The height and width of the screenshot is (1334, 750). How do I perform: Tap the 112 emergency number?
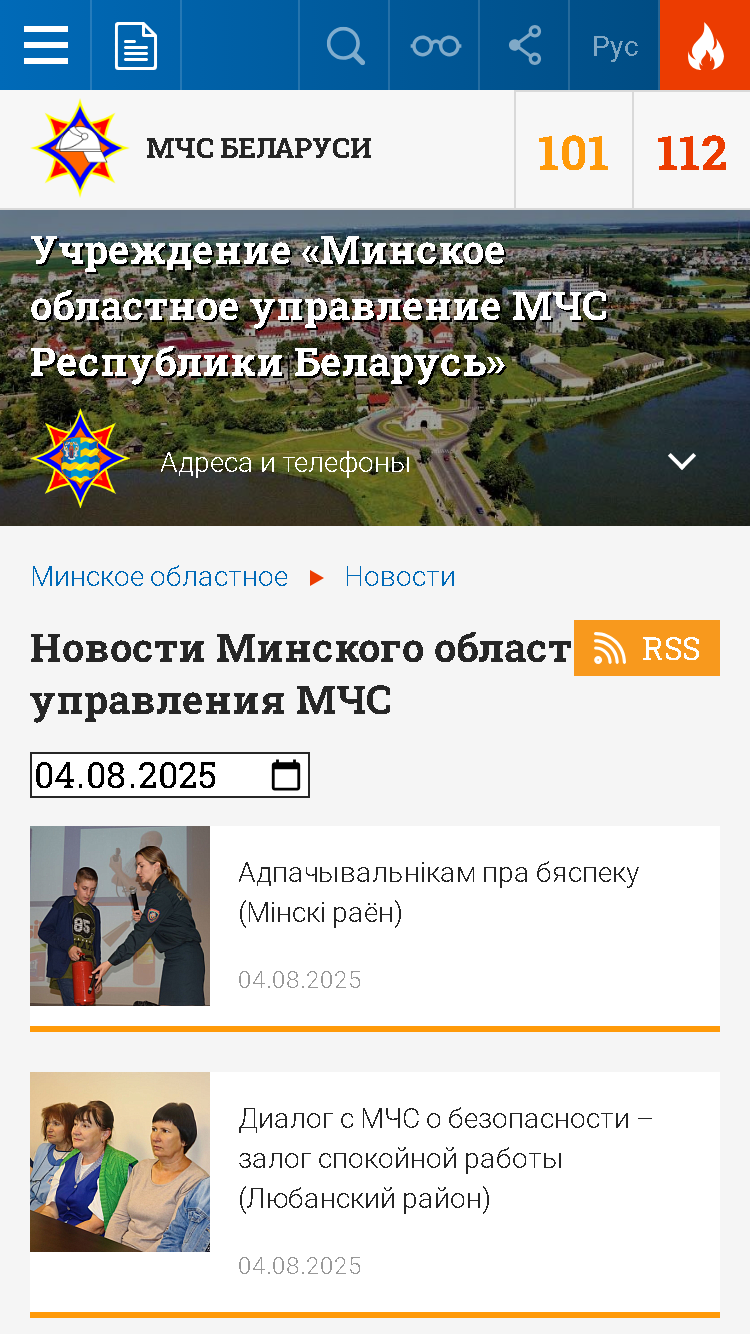[x=691, y=153]
